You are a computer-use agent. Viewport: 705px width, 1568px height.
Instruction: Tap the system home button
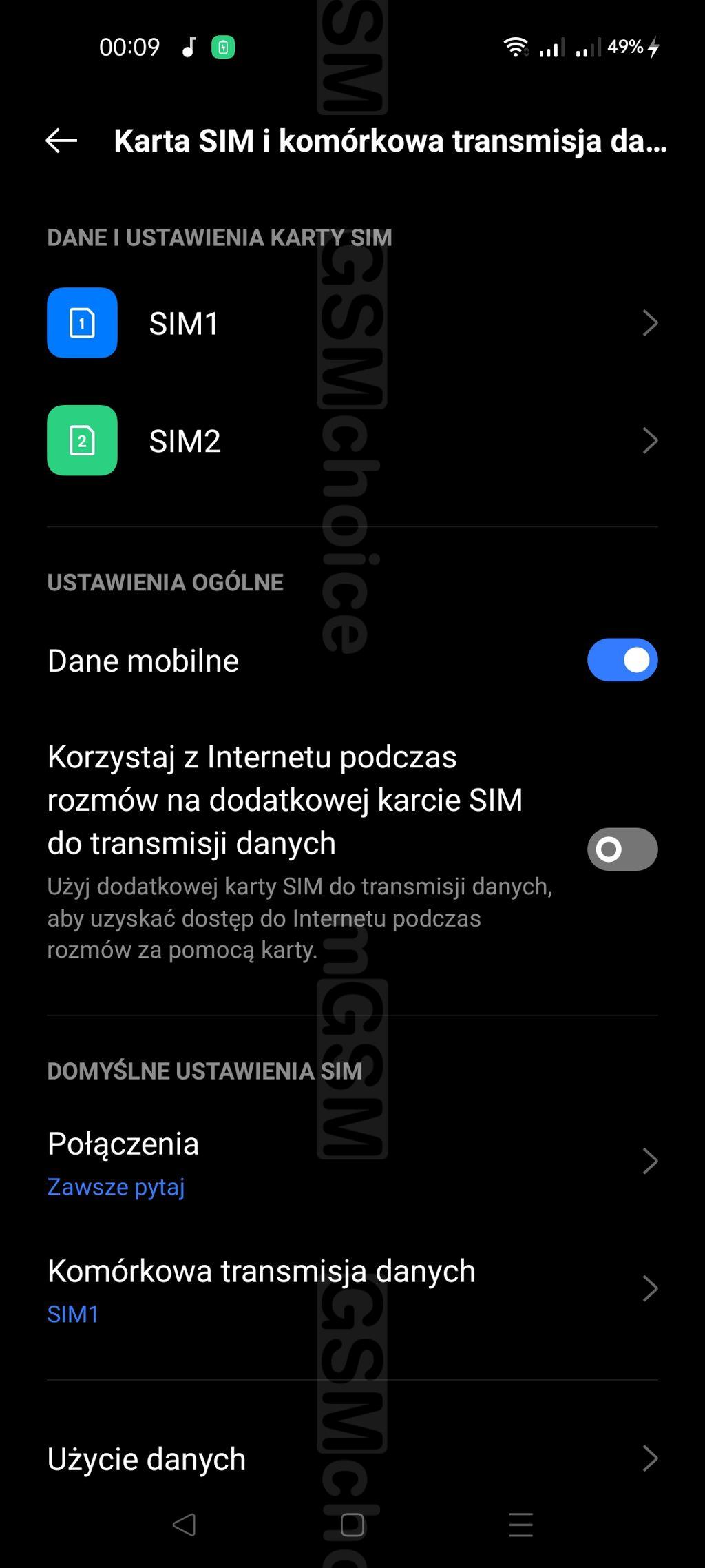point(352,1525)
